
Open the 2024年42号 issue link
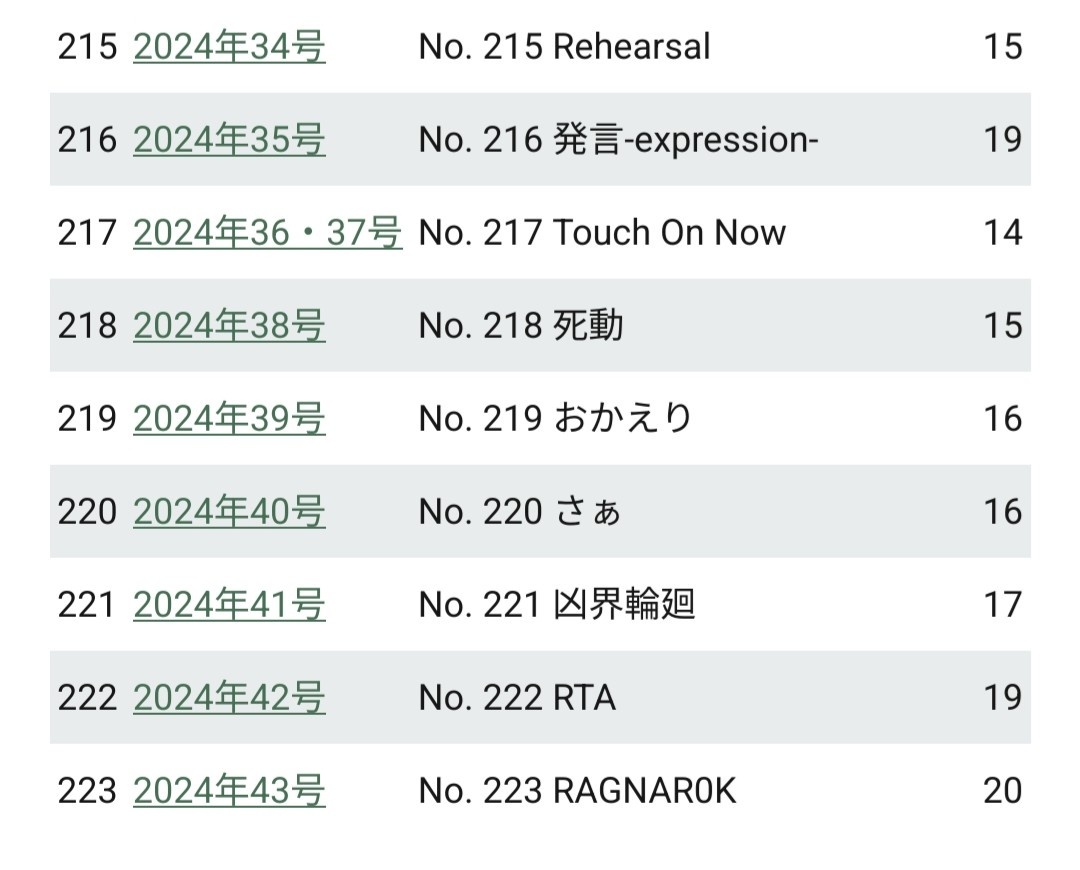point(229,698)
